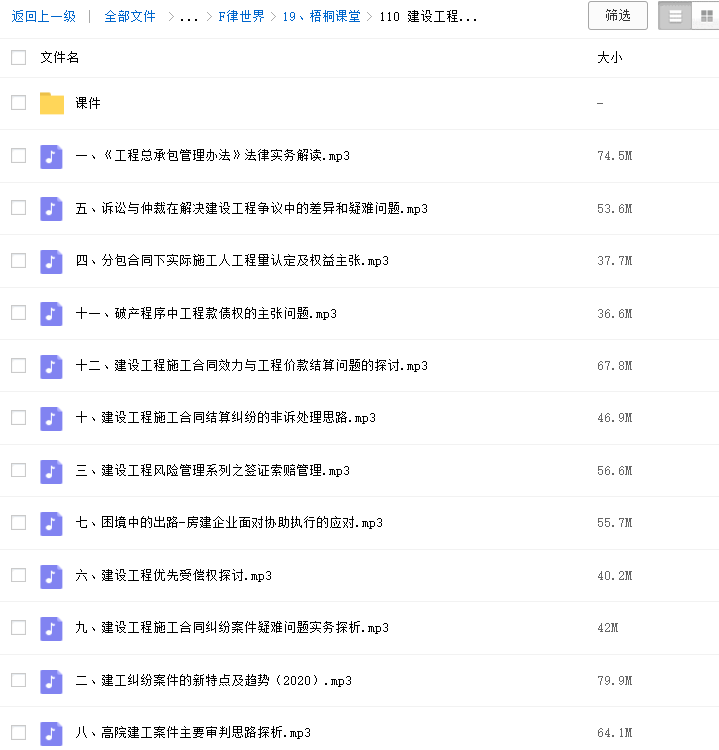Open 全部文件 breadcrumb link

coord(130,16)
